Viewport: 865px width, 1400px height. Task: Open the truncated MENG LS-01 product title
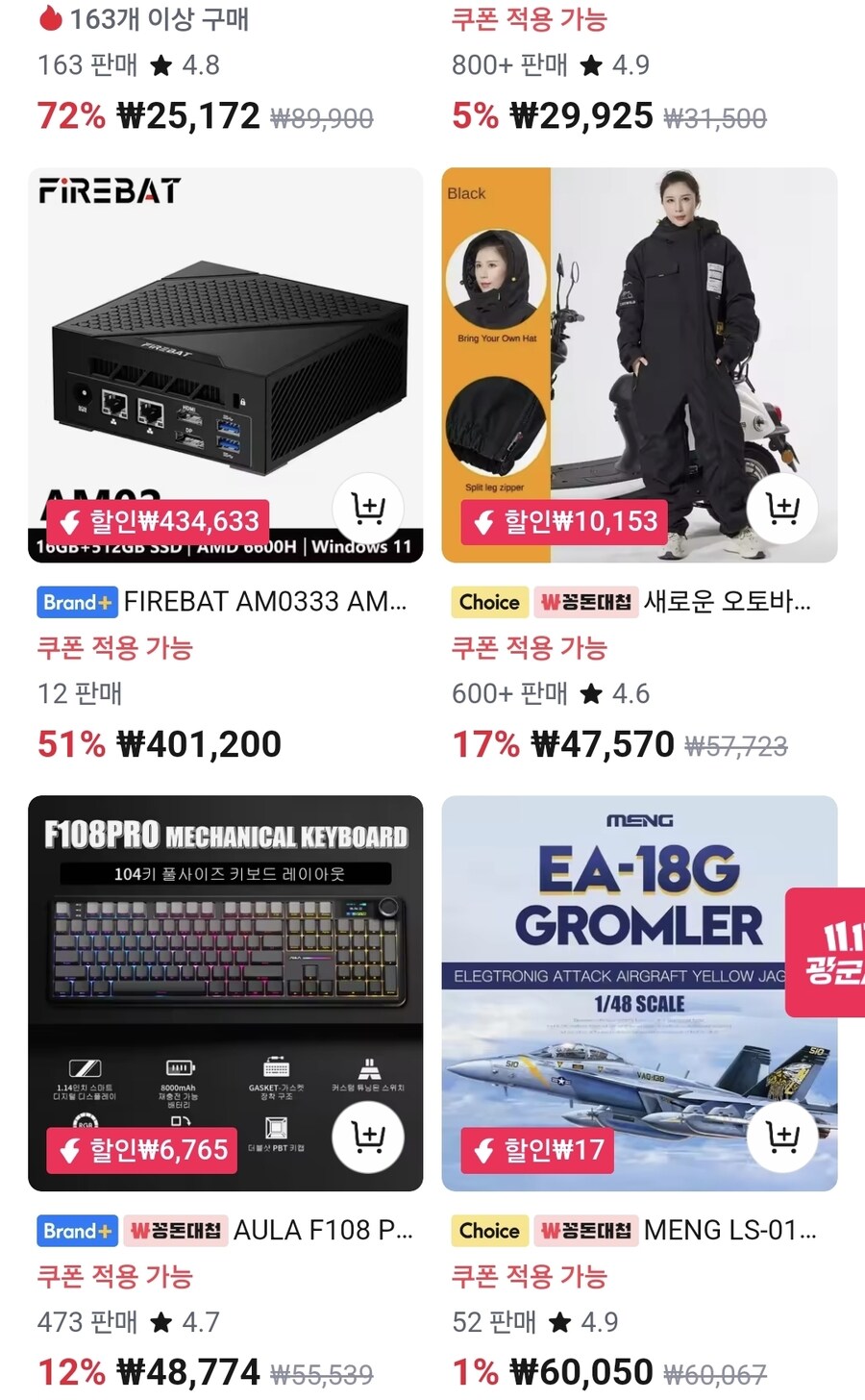(730, 1231)
